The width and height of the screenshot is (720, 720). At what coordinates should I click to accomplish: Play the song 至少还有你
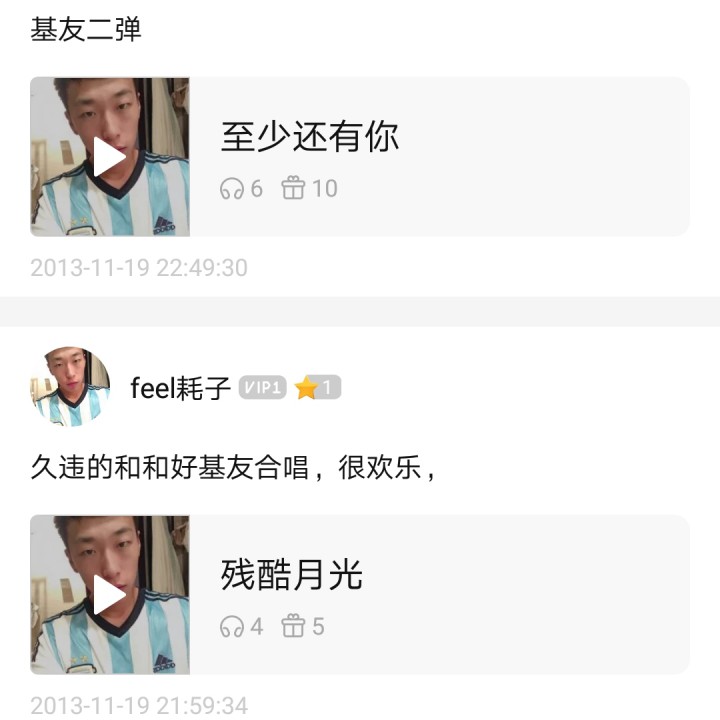coord(109,157)
